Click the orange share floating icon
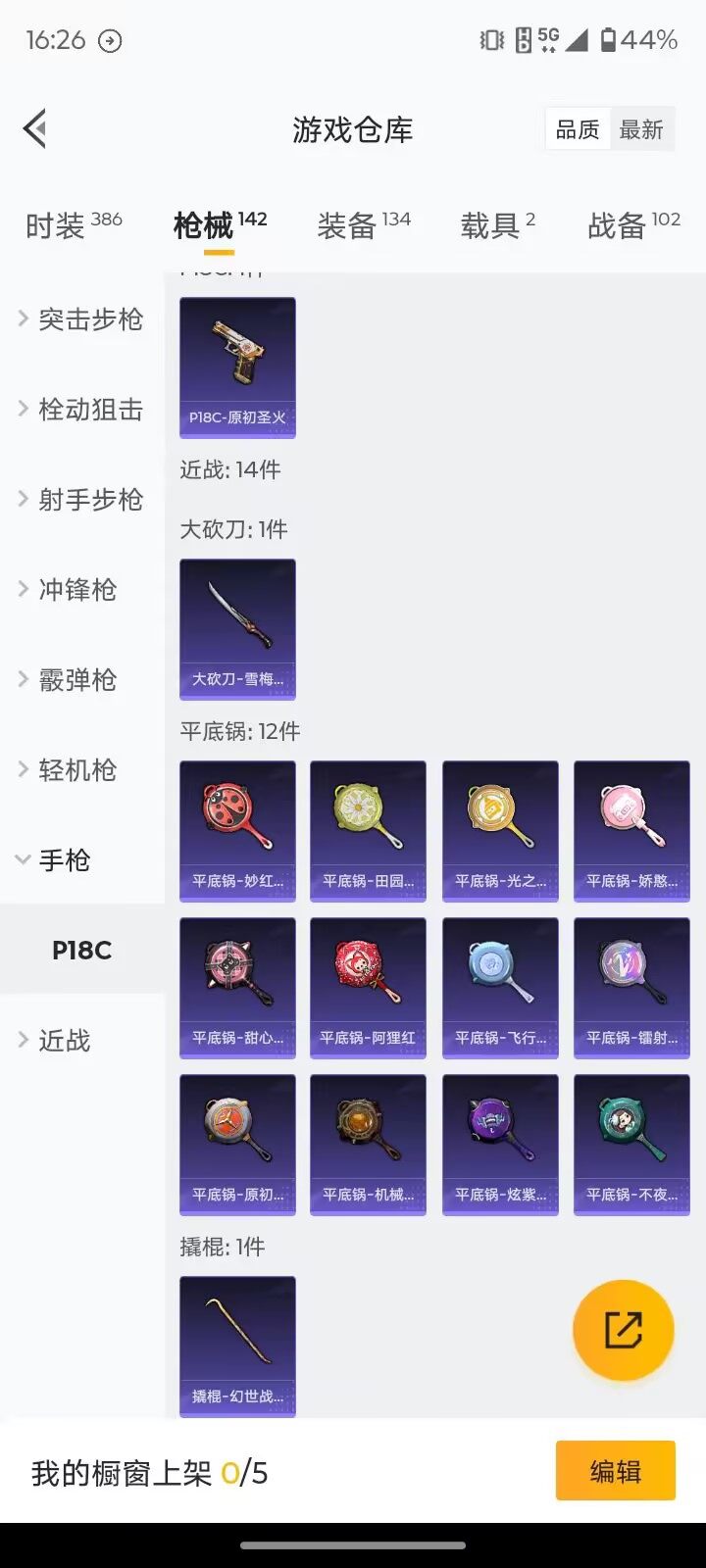The height and width of the screenshot is (1568, 706). click(x=624, y=1329)
